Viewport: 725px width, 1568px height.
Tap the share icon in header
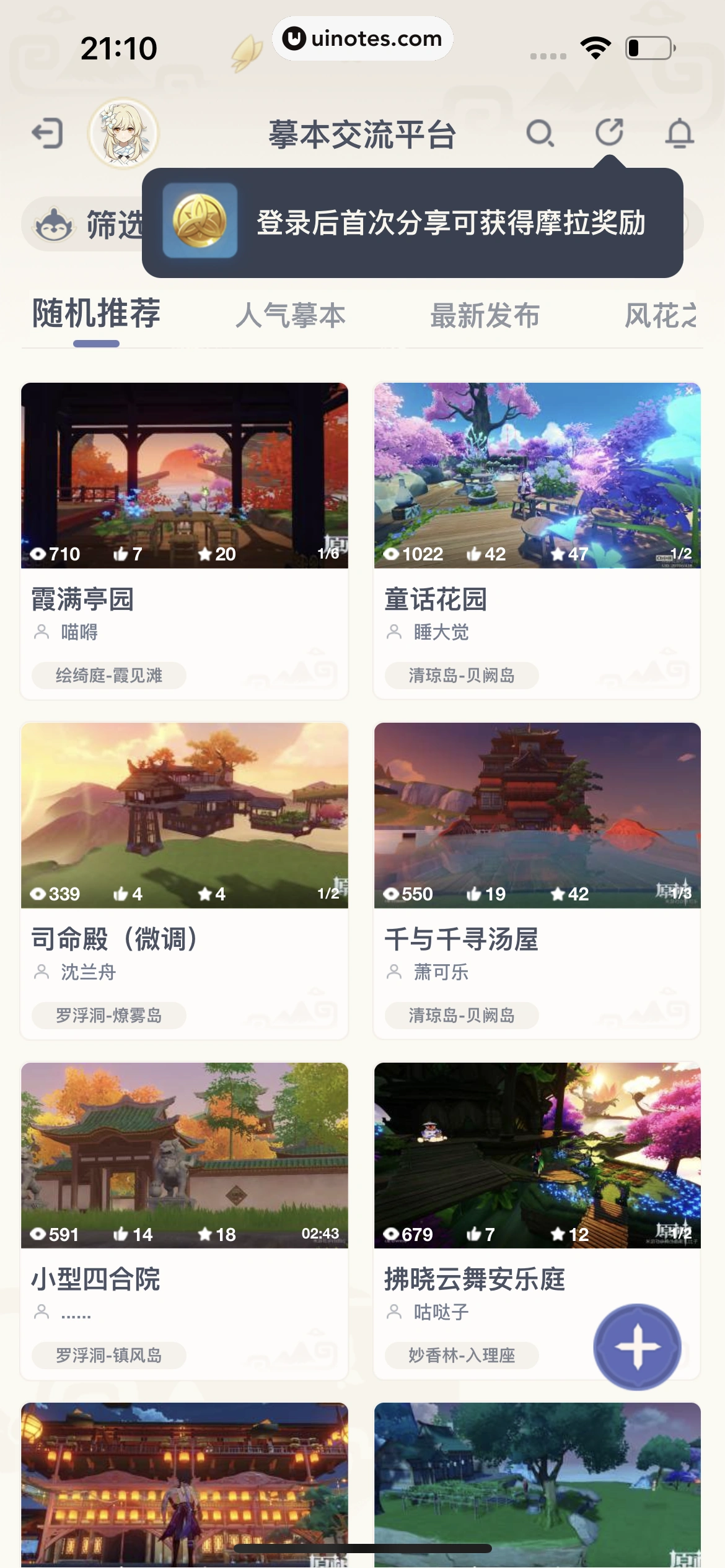tap(610, 133)
